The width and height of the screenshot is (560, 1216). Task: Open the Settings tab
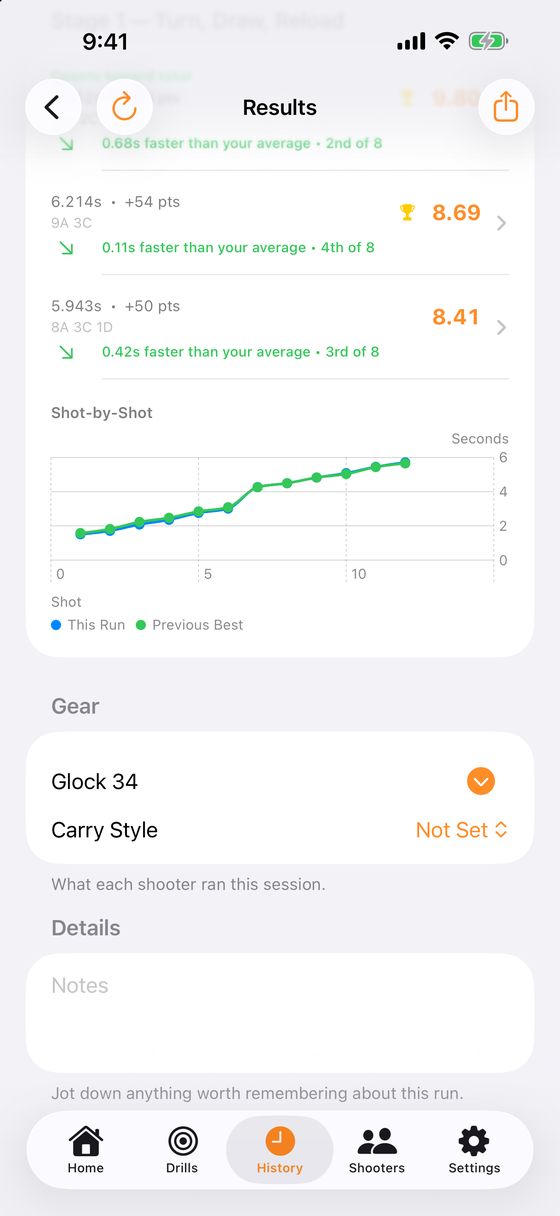coord(474,1150)
